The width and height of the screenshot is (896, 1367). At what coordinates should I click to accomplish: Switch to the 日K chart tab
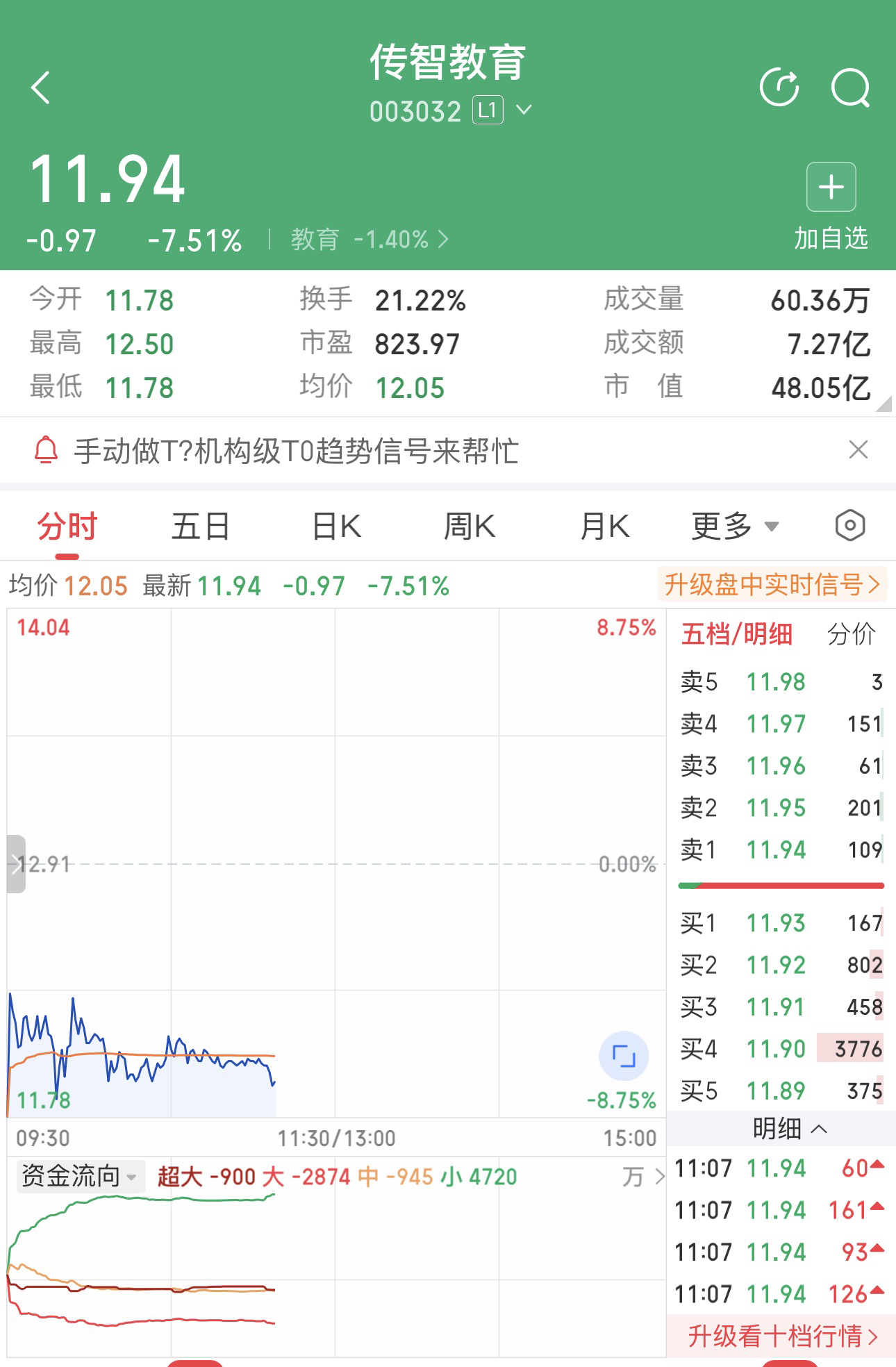coord(336,526)
